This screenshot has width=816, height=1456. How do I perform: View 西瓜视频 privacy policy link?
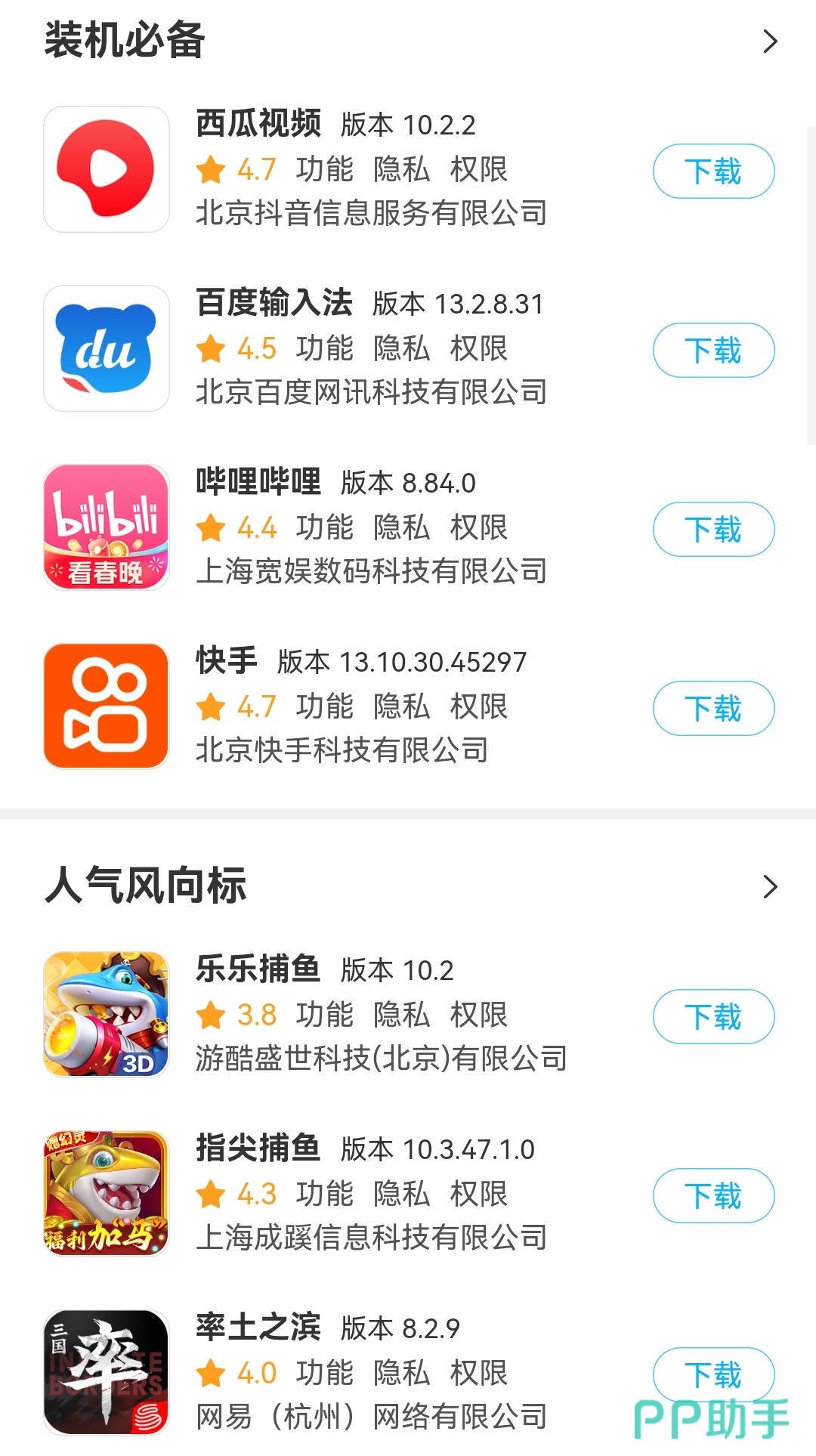pos(401,170)
